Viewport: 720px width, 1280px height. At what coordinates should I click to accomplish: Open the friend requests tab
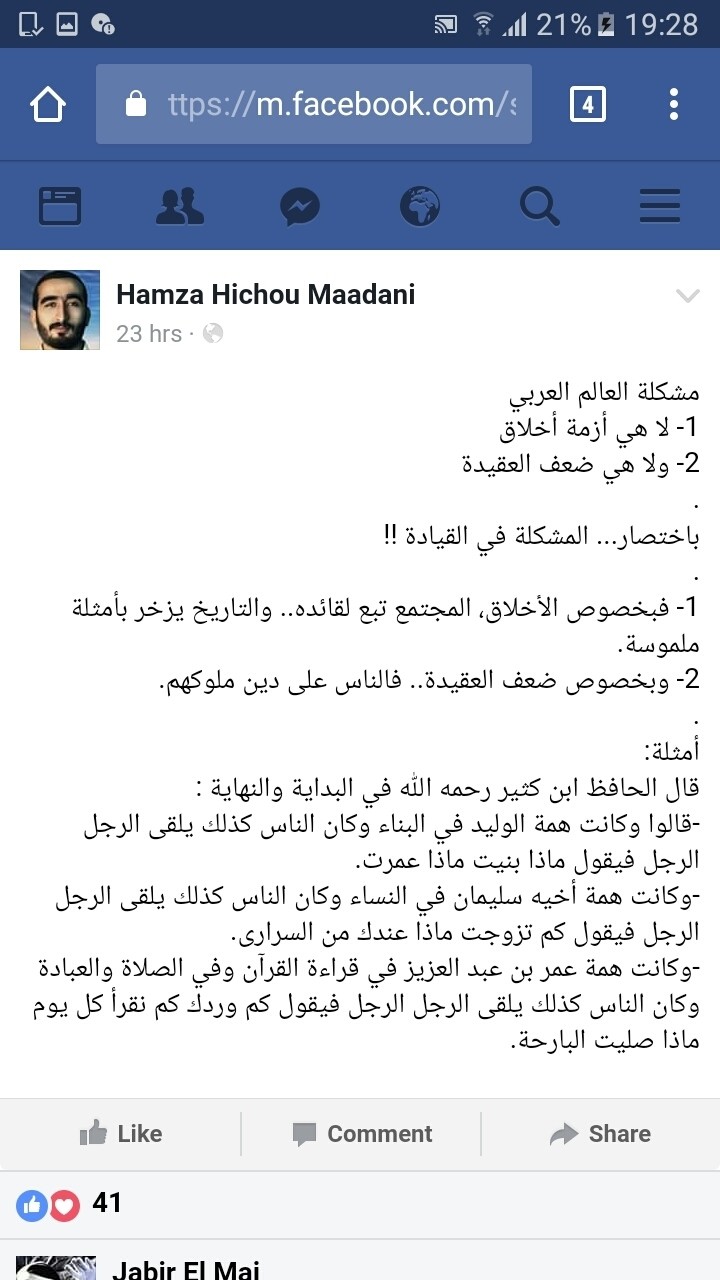coord(180,207)
